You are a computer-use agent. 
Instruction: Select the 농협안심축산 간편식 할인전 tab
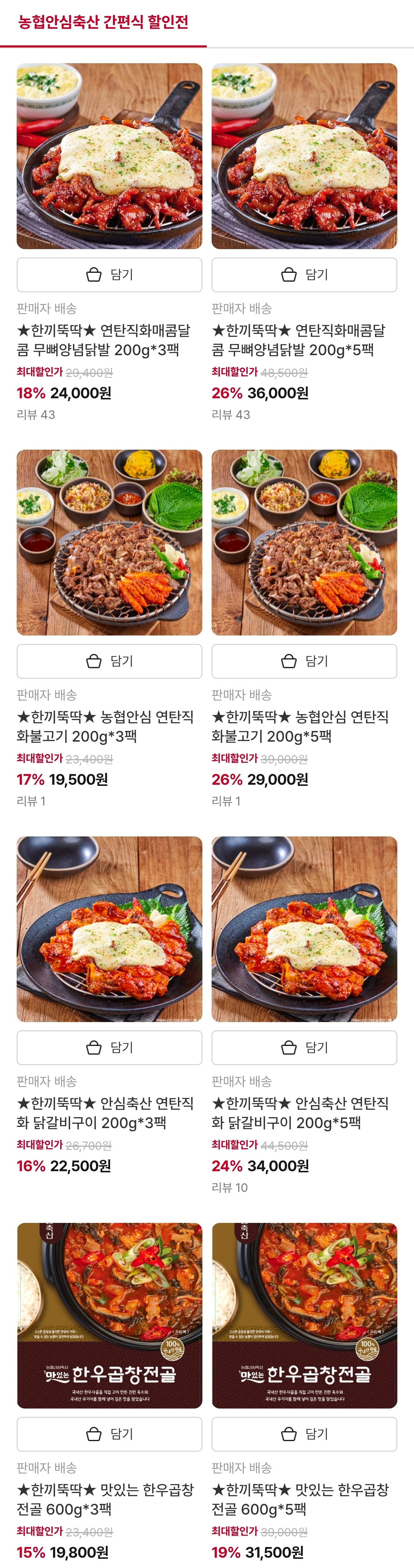[103, 22]
